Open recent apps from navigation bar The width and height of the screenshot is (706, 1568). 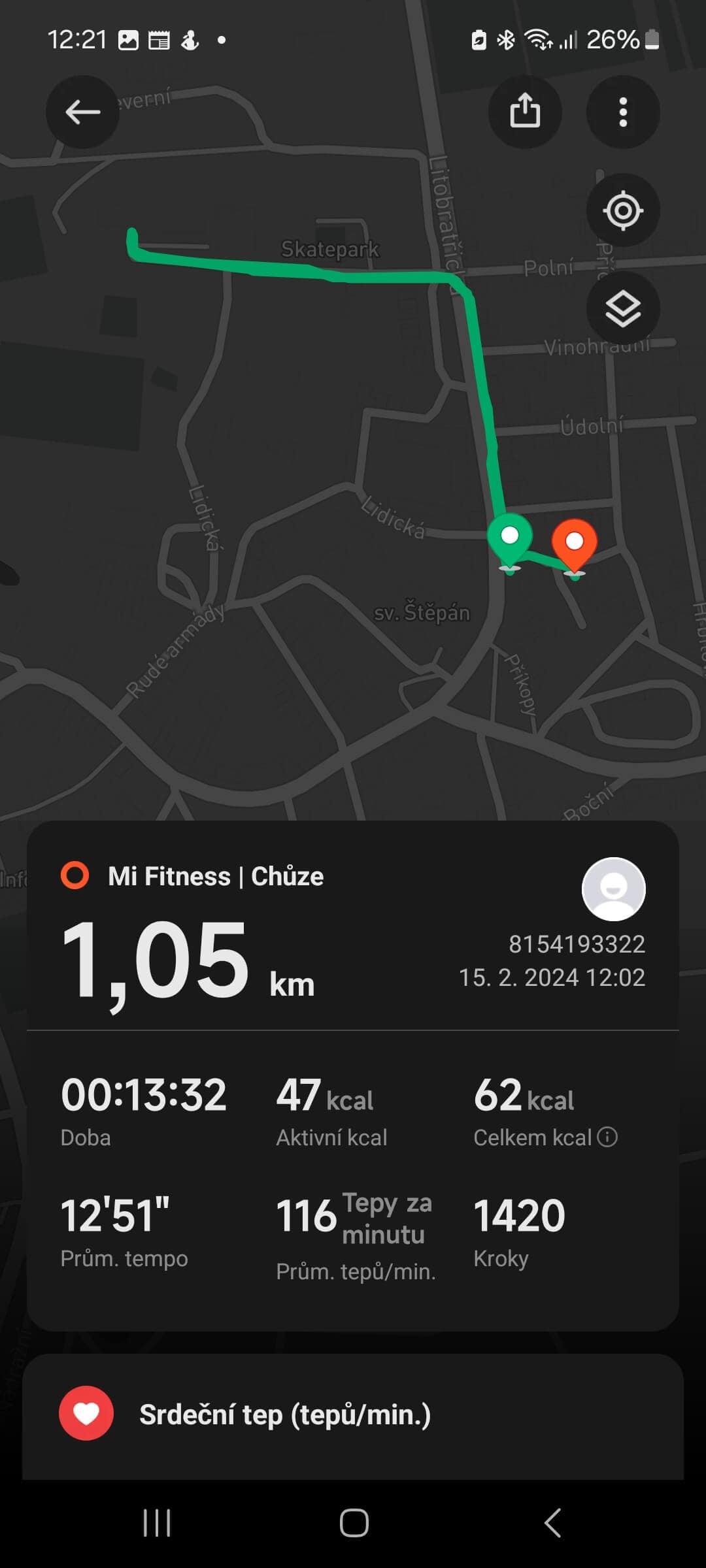pos(157,1523)
